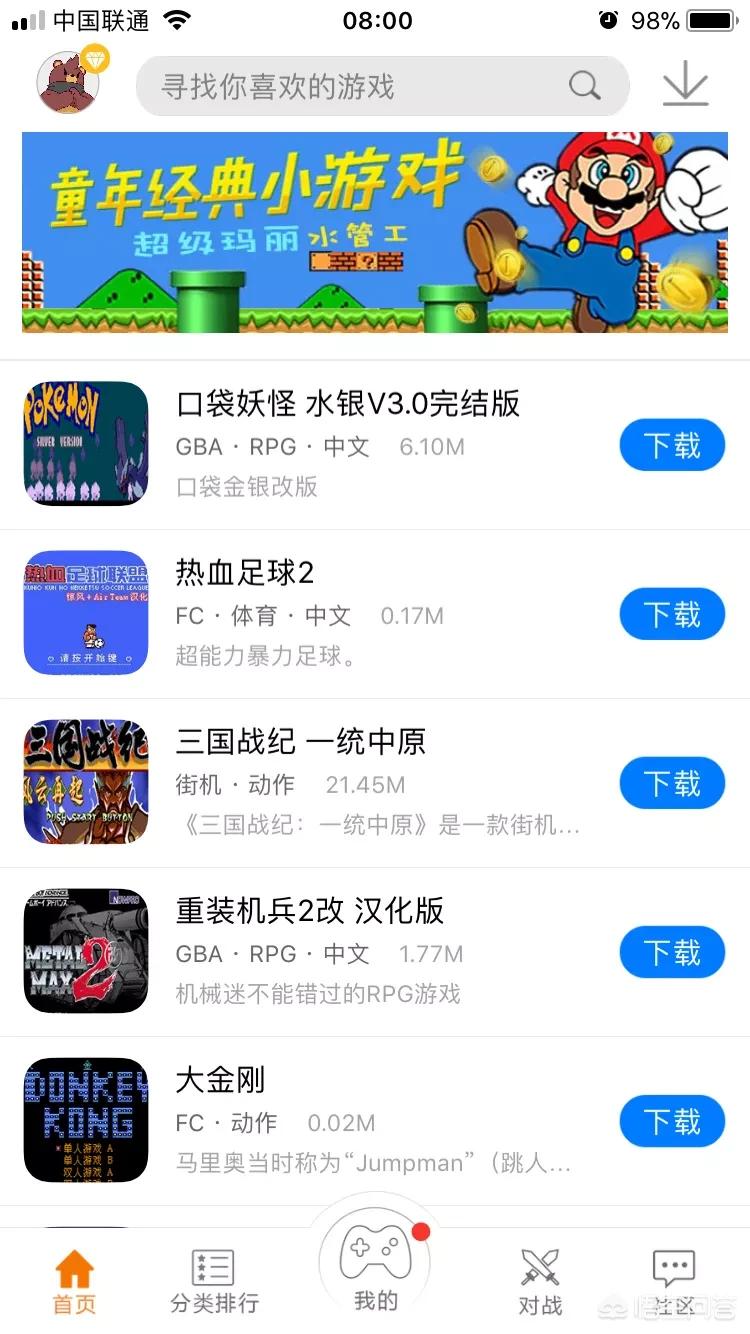Download 热血足球2
Screen dimensions: 750x1334
(x=672, y=614)
